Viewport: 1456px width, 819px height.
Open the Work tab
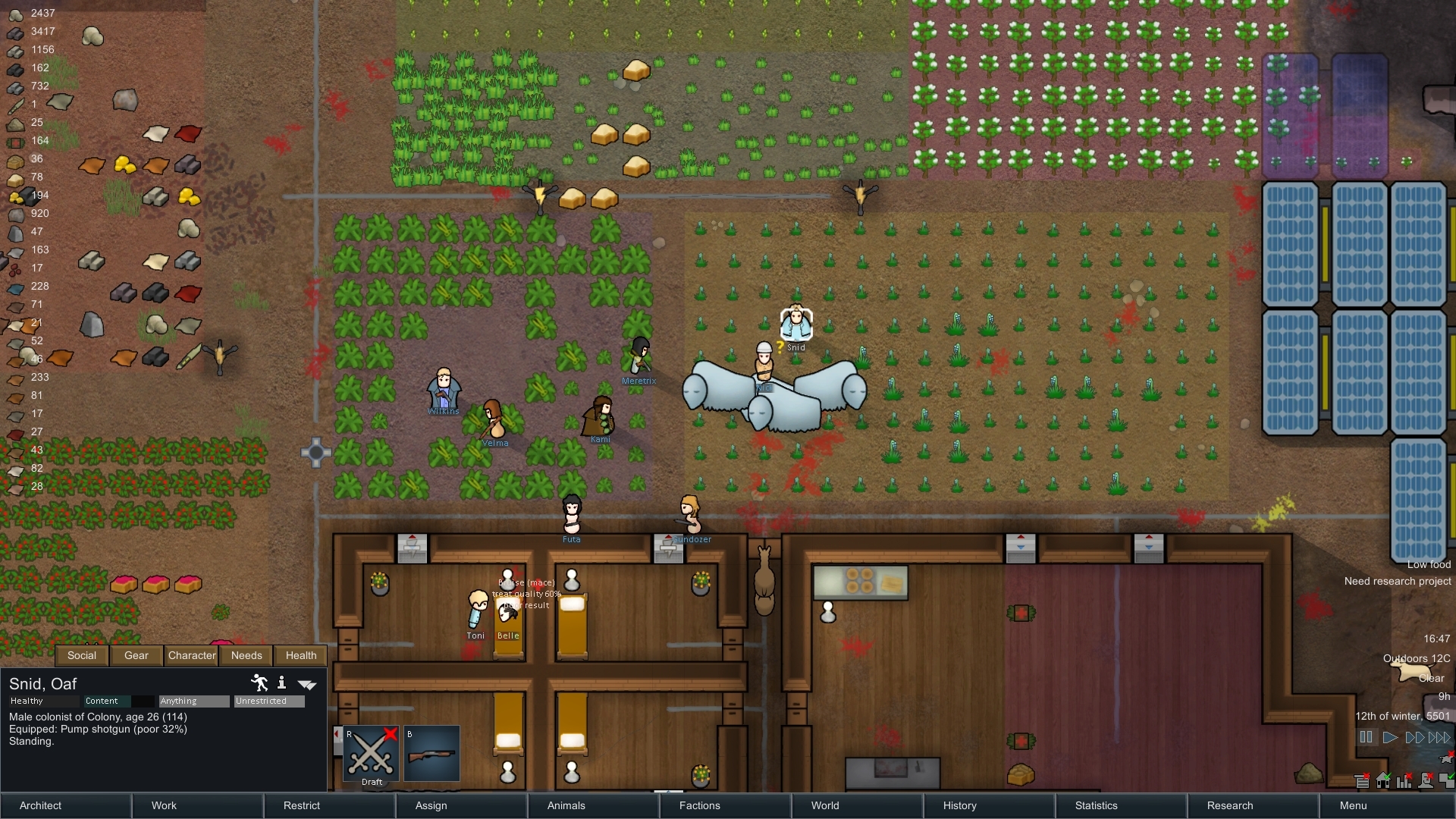[197, 805]
